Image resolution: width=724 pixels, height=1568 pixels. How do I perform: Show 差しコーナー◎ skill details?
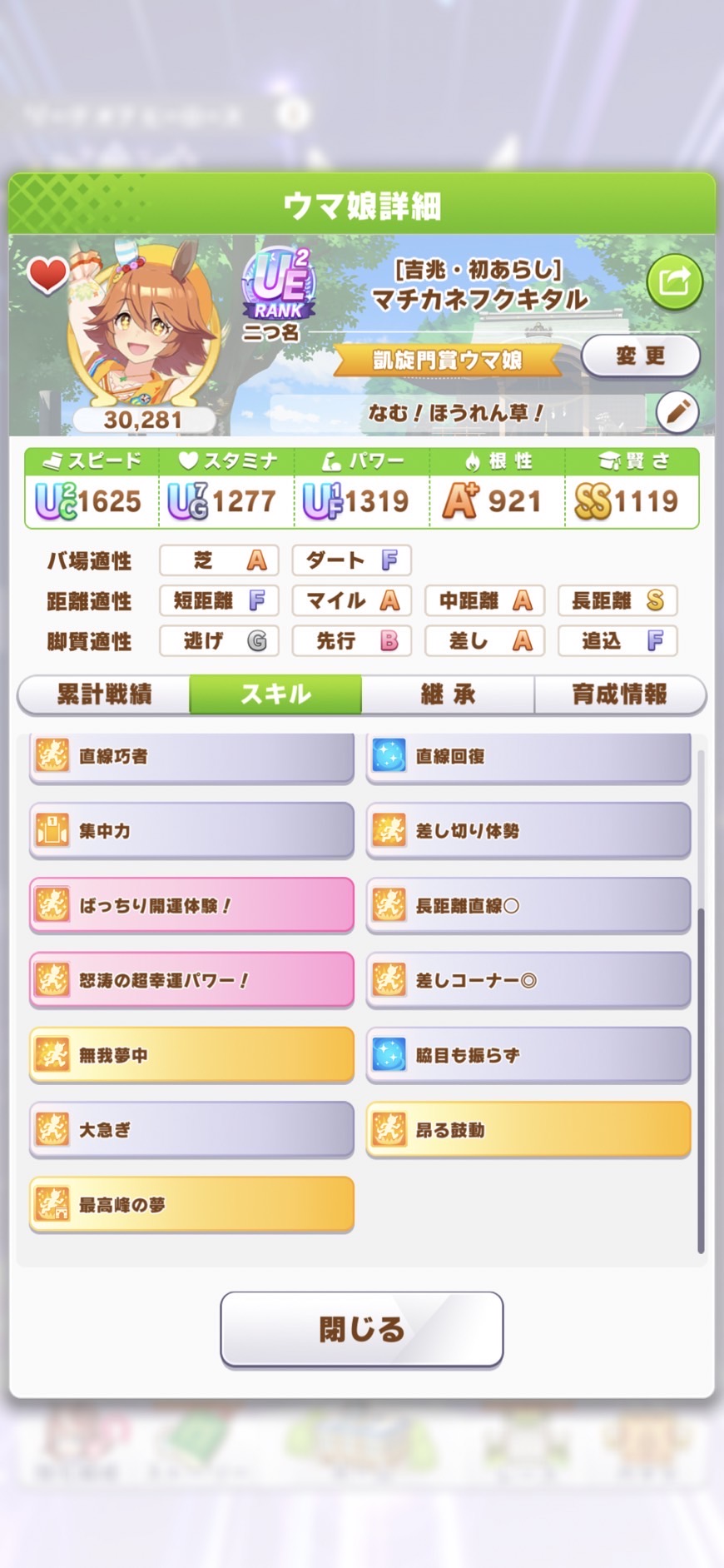point(528,980)
